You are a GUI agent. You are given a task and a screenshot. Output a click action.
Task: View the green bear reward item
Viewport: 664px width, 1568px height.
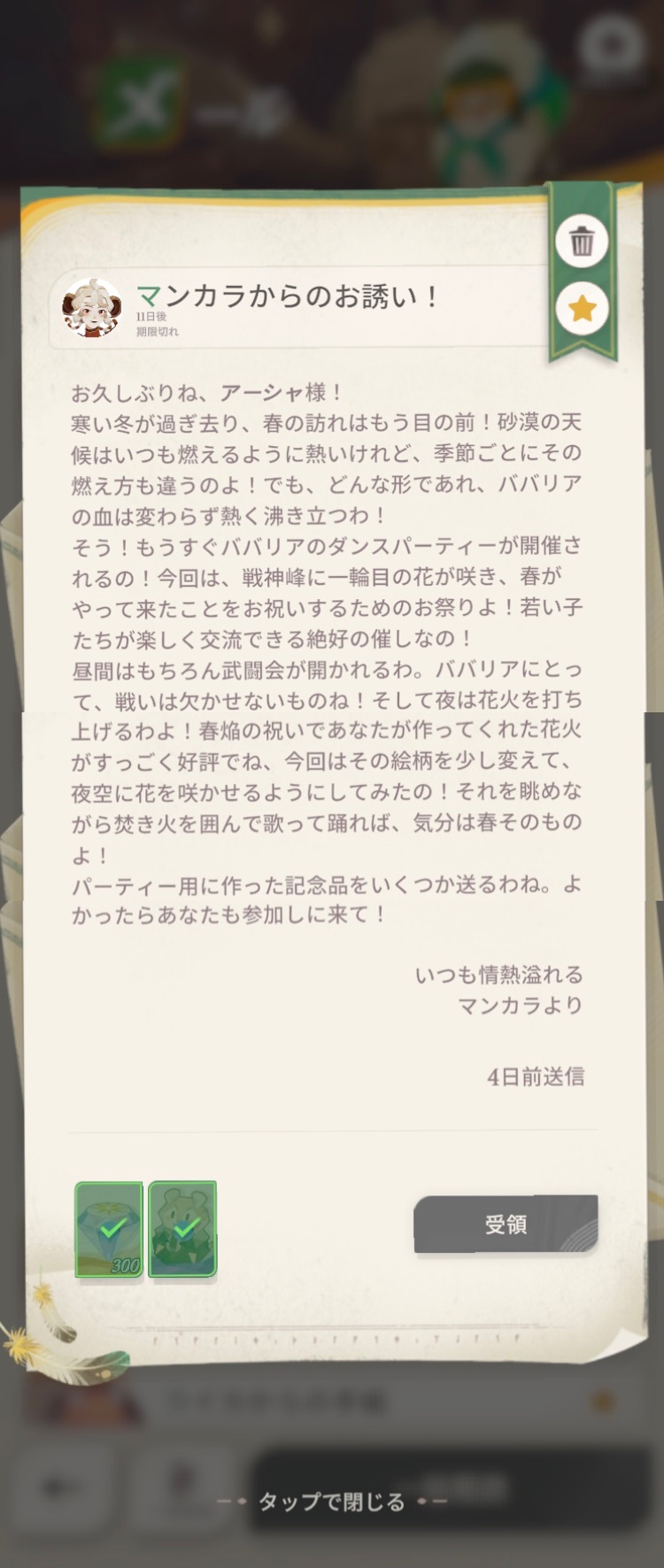tap(182, 1229)
